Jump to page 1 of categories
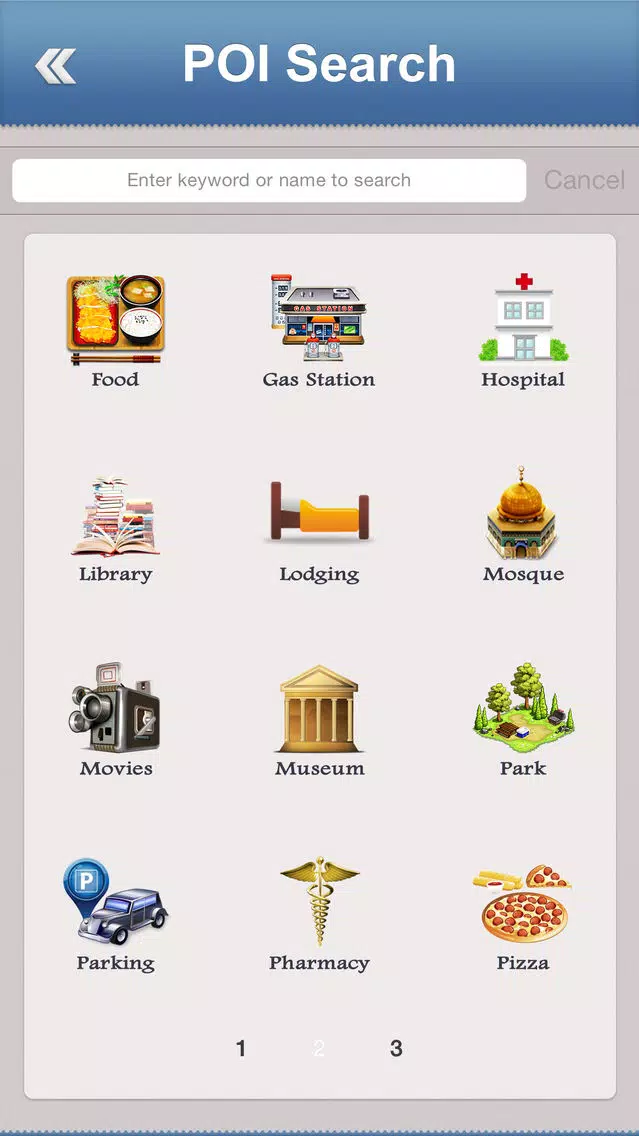This screenshot has width=639, height=1136. coord(241,1049)
